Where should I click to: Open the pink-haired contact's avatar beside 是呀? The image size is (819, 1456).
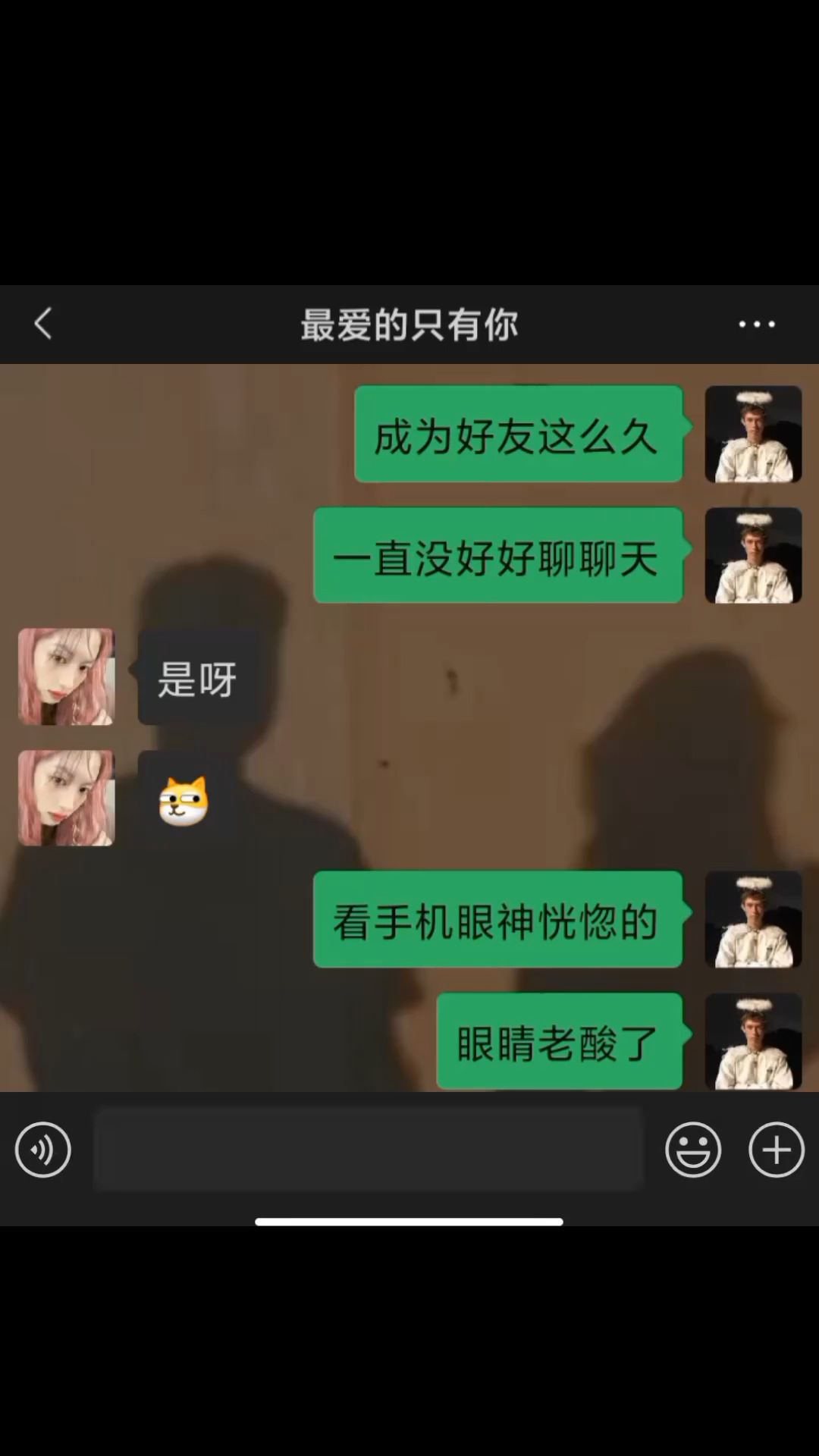[67, 676]
